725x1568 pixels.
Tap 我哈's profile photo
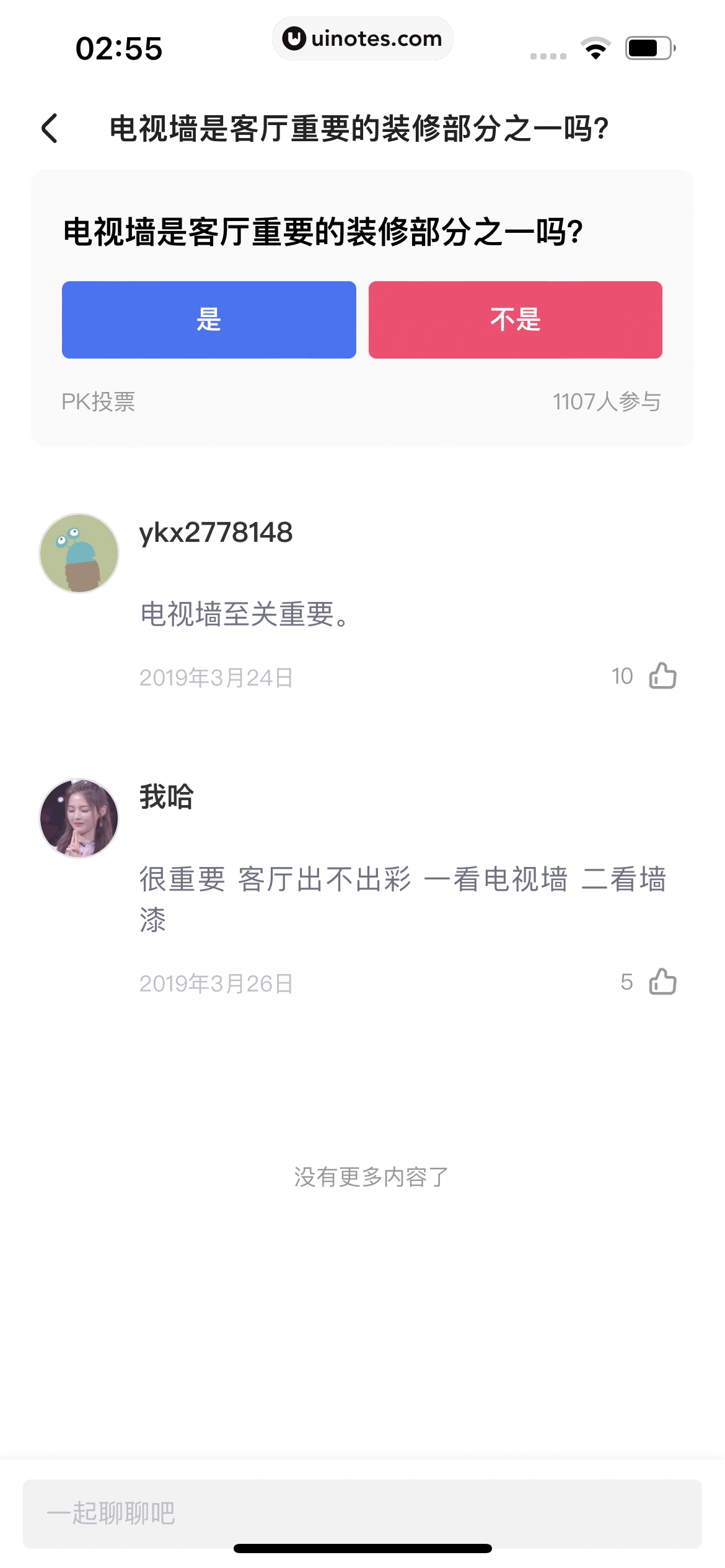pos(79,817)
